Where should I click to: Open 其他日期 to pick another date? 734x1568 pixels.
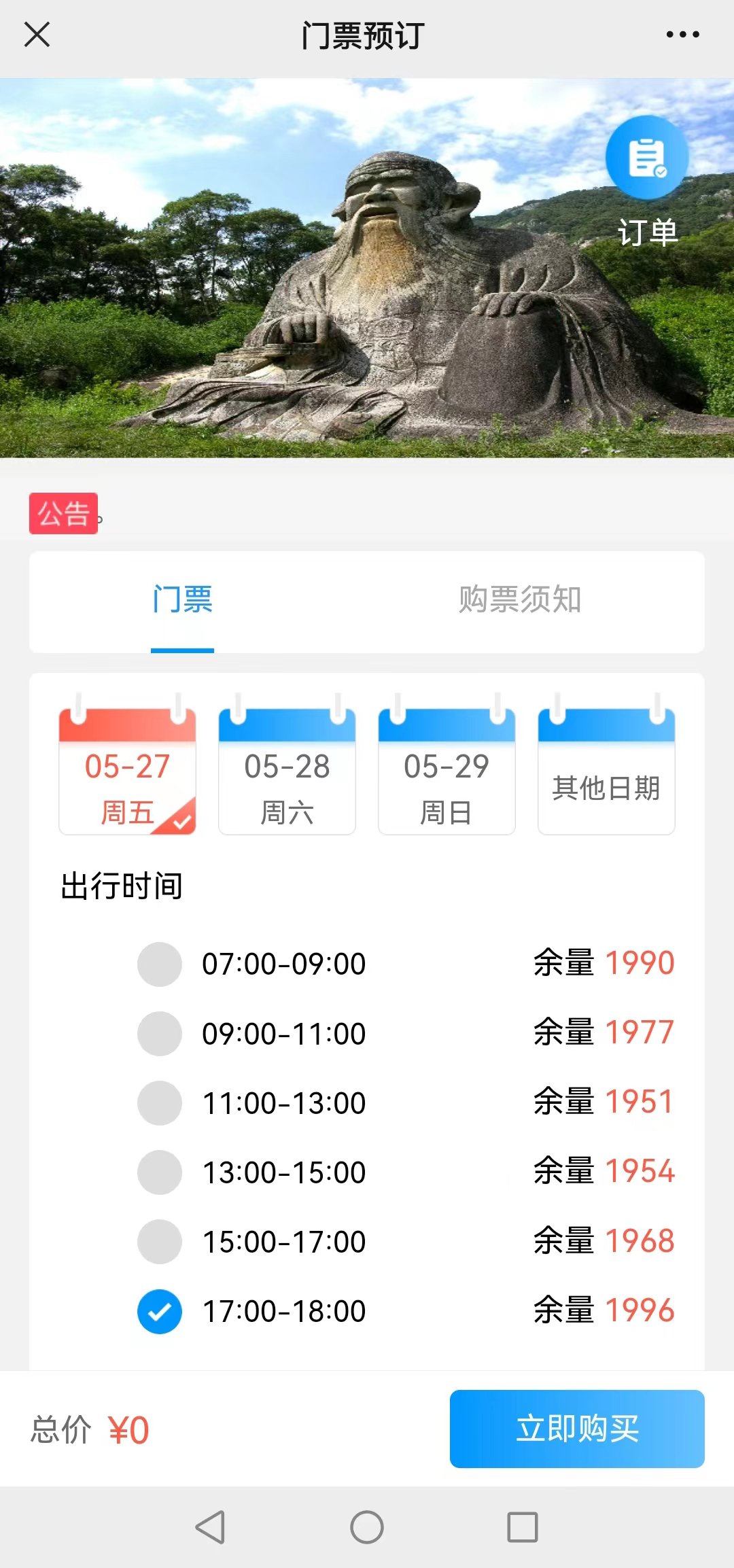pyautogui.click(x=606, y=771)
